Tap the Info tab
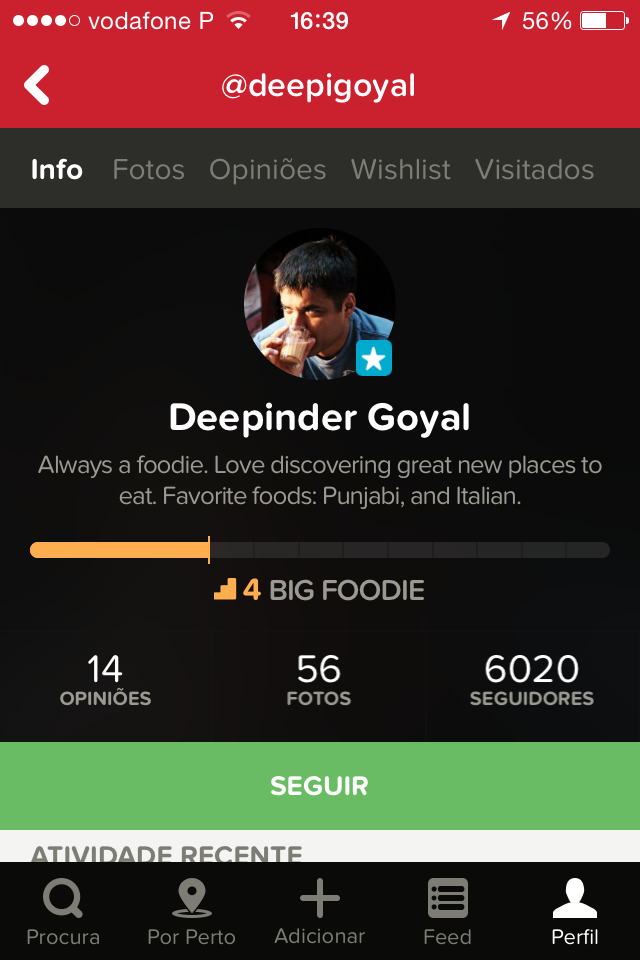This screenshot has width=640, height=960. pos(56,170)
